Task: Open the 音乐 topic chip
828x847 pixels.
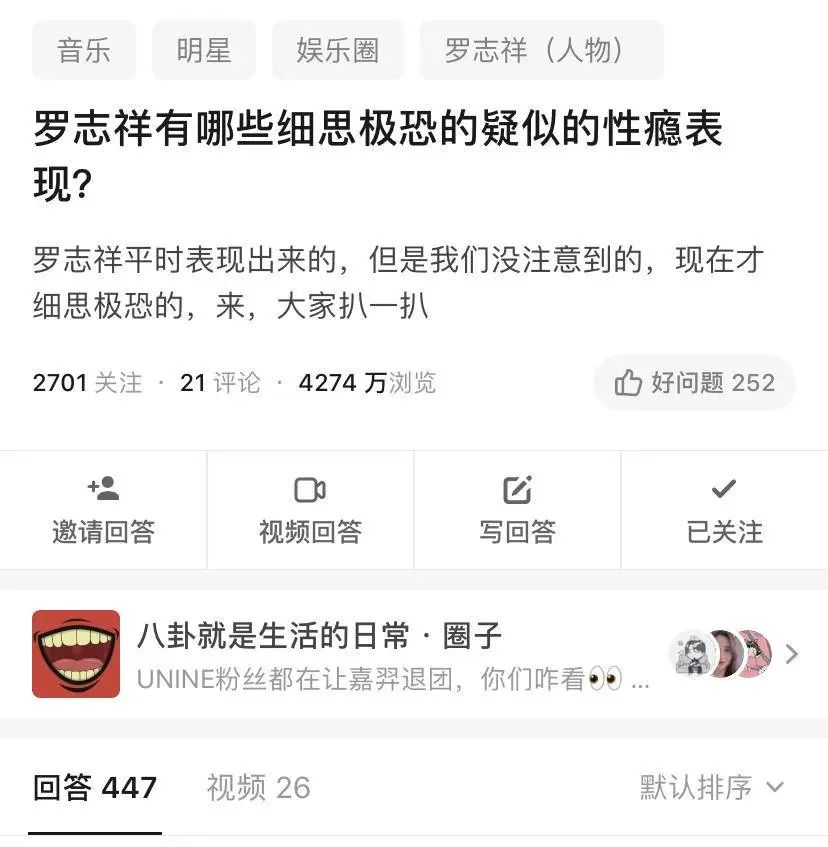Action: [84, 51]
